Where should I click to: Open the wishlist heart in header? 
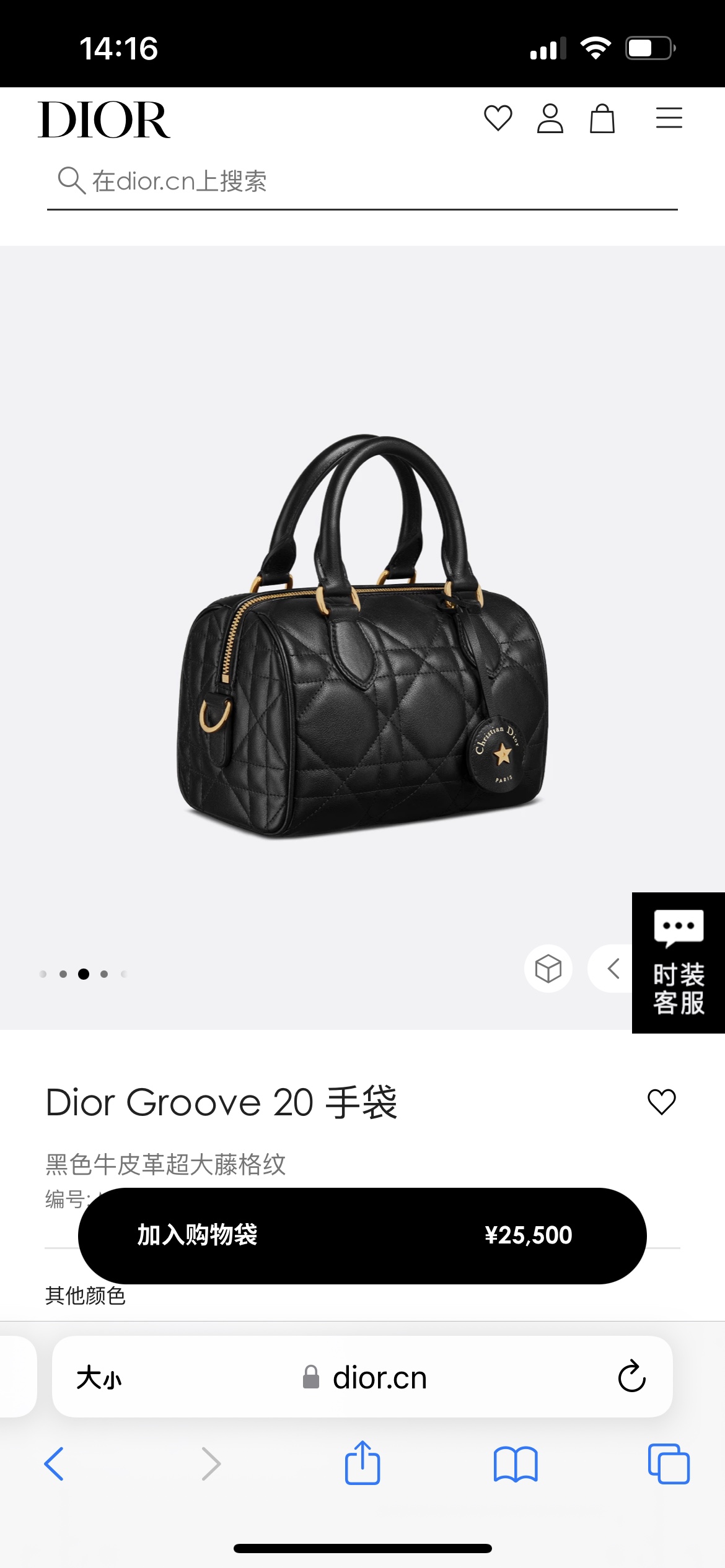(x=498, y=118)
